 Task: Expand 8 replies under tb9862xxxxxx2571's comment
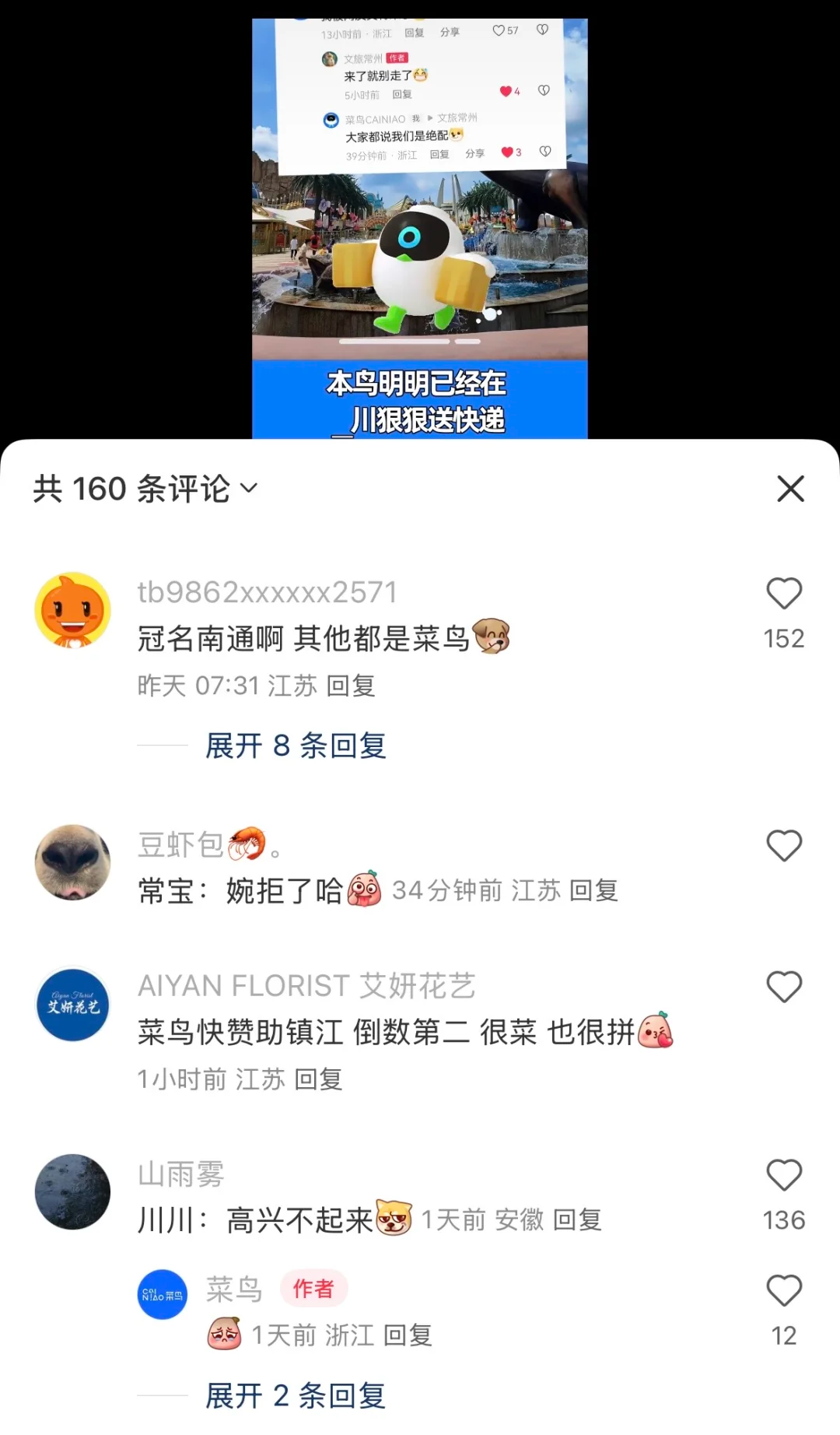tap(296, 746)
